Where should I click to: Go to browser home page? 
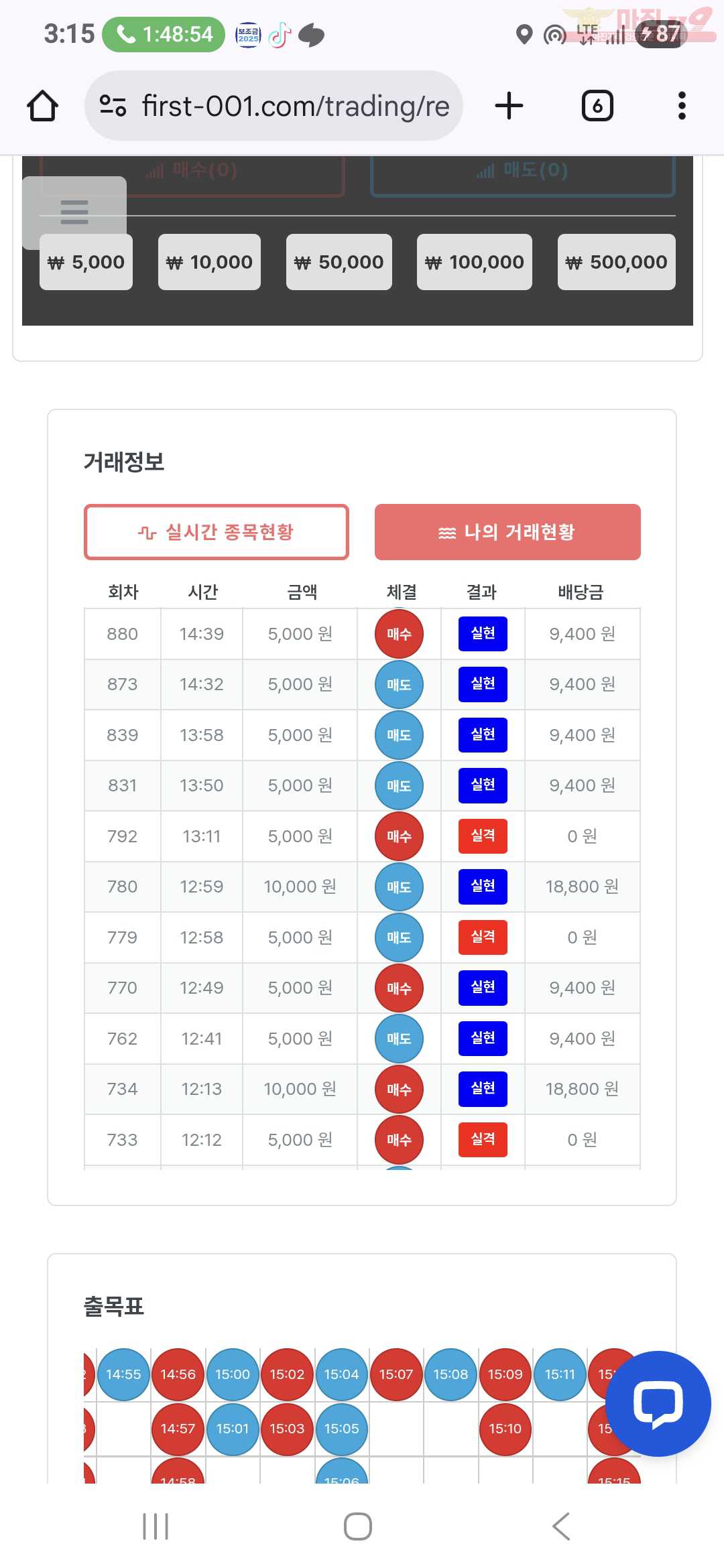pyautogui.click(x=42, y=106)
